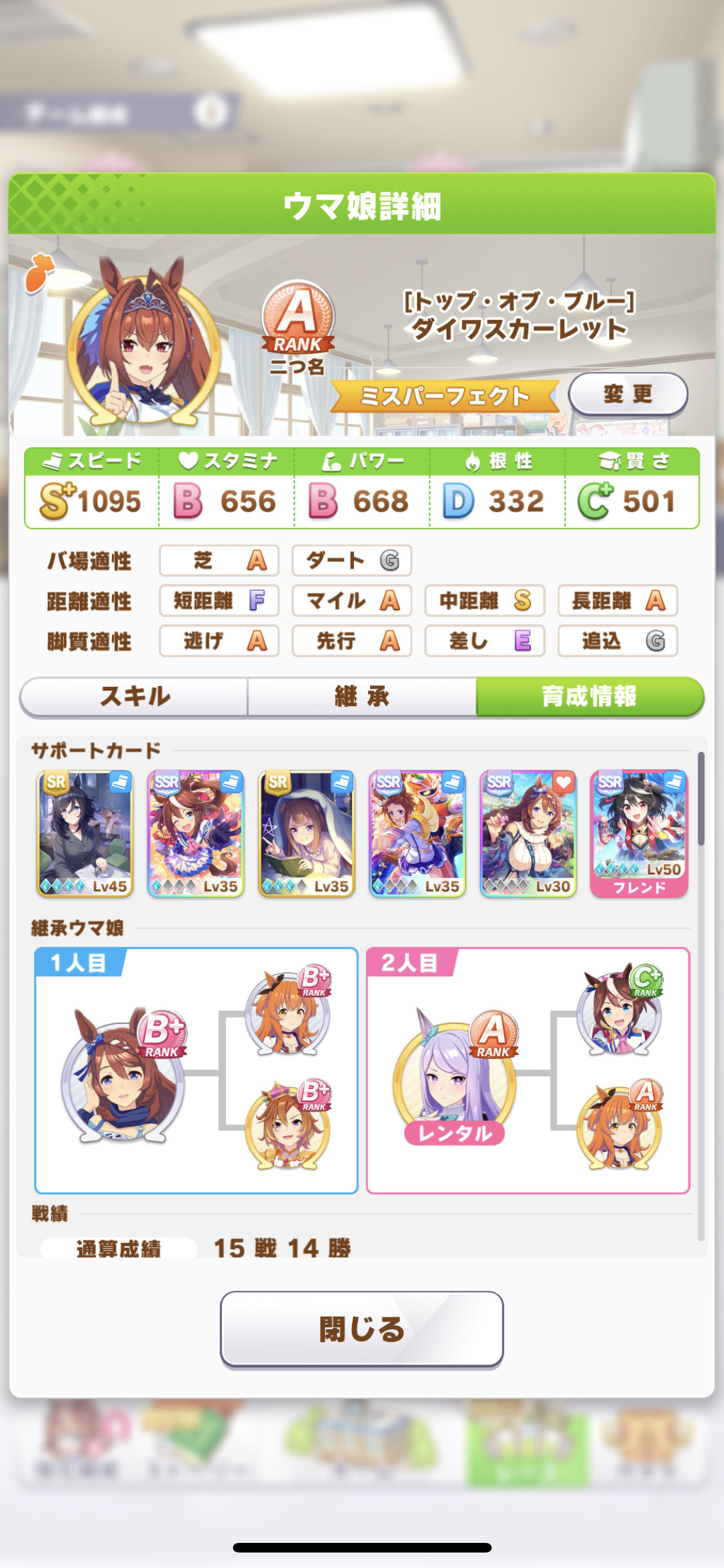
Task: View the レンタル inherited character
Action: pyautogui.click(x=455, y=1078)
